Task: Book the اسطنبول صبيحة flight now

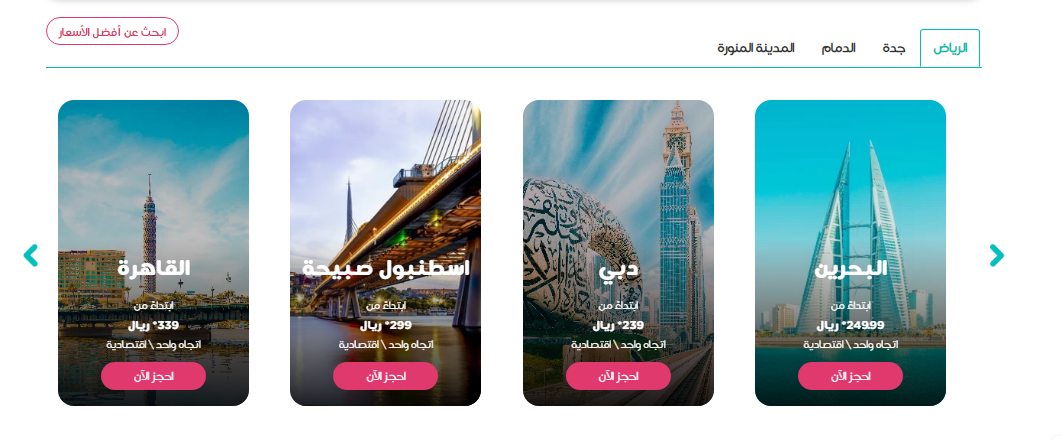Action: coord(385,376)
